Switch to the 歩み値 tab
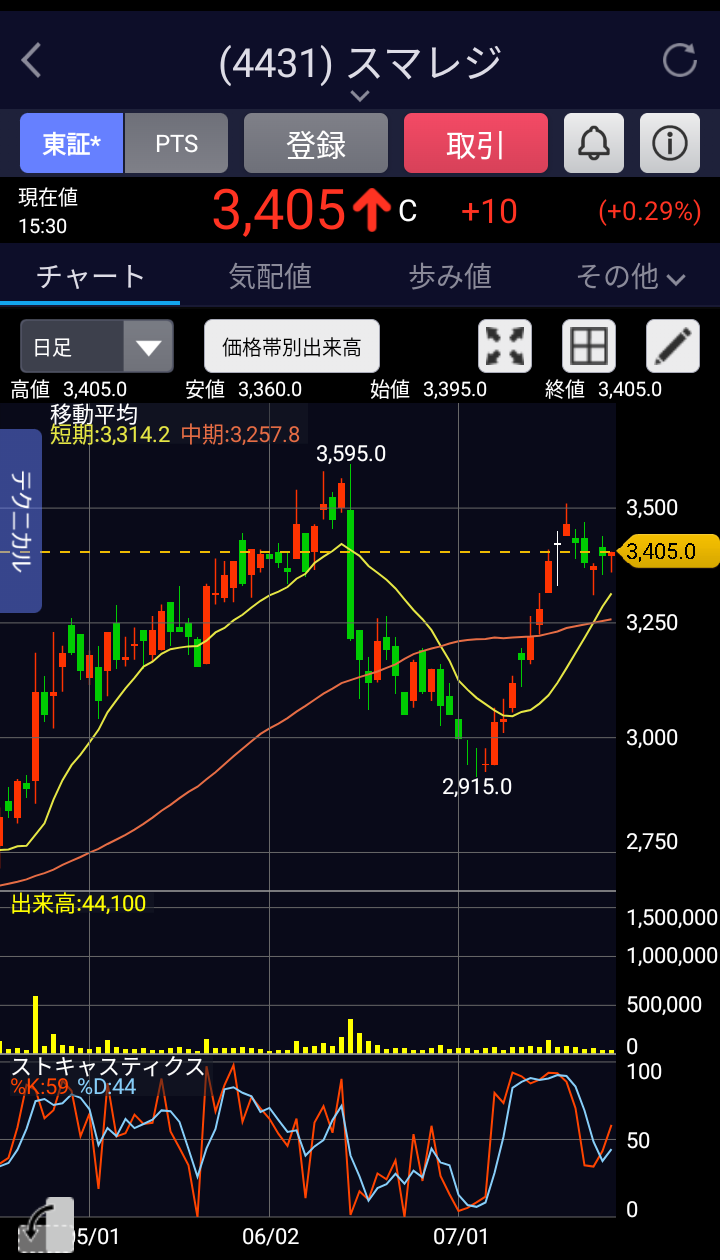 450,276
